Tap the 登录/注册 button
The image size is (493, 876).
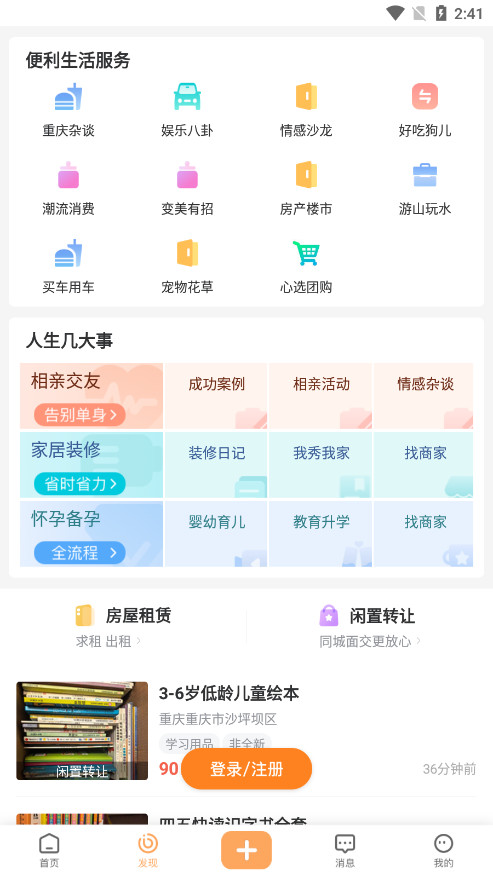(x=246, y=769)
